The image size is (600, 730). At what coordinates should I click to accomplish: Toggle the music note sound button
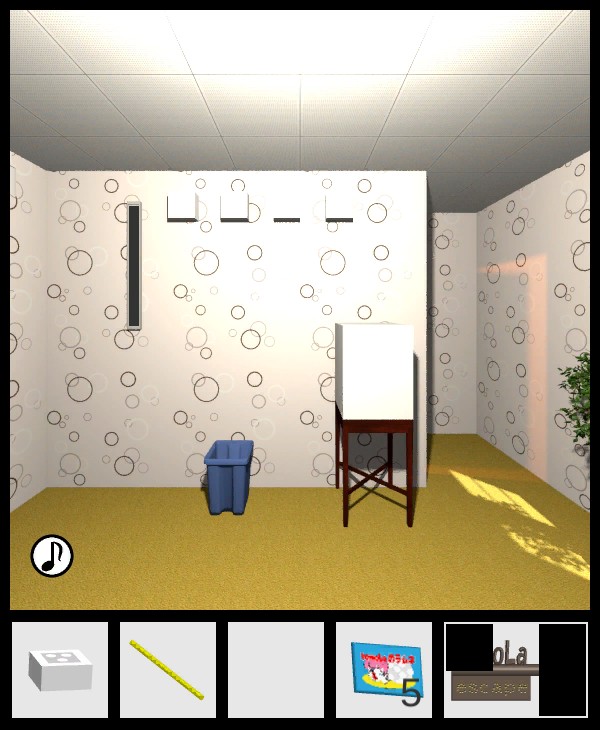pyautogui.click(x=52, y=556)
